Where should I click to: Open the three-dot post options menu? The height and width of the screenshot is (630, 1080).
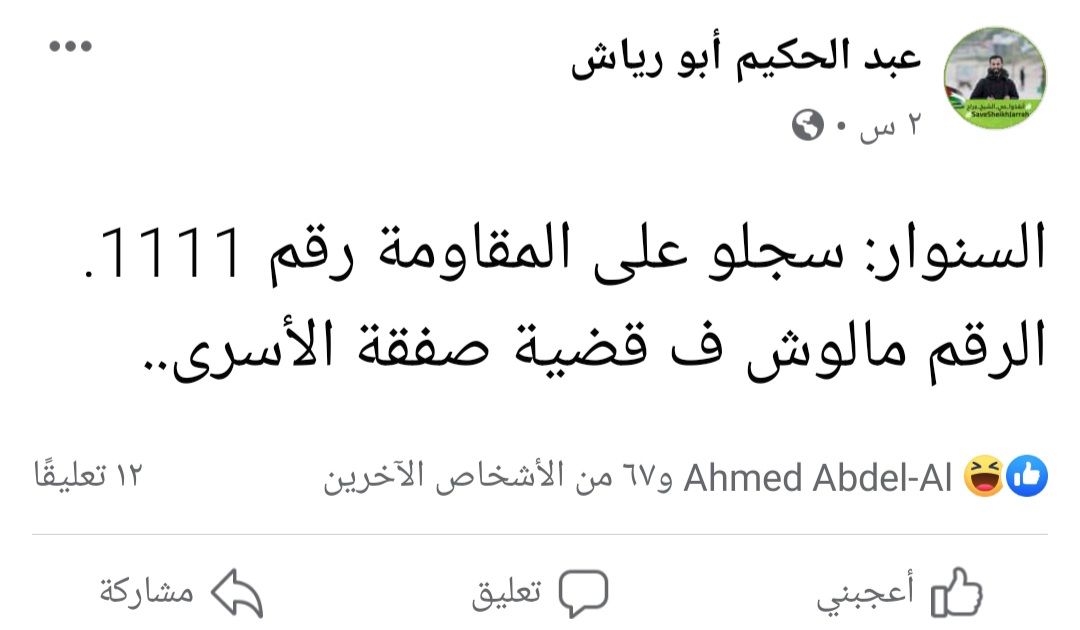point(70,47)
